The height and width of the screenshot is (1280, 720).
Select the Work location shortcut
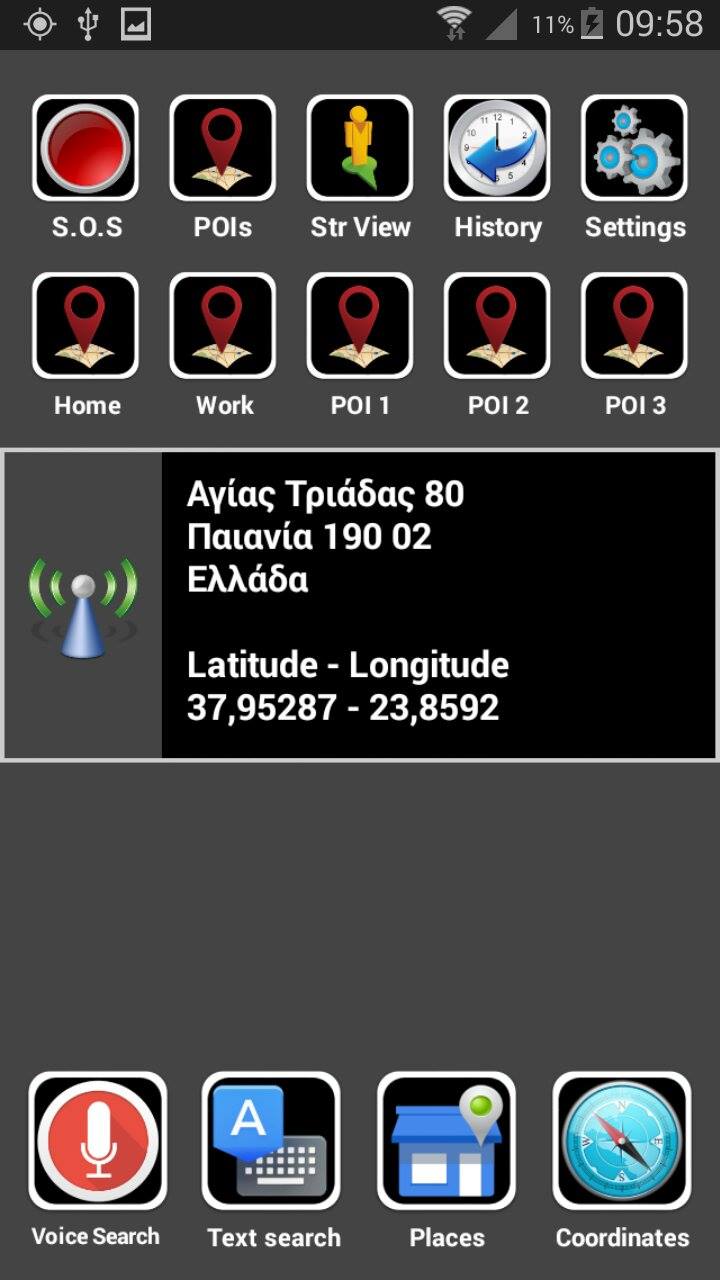(x=222, y=326)
